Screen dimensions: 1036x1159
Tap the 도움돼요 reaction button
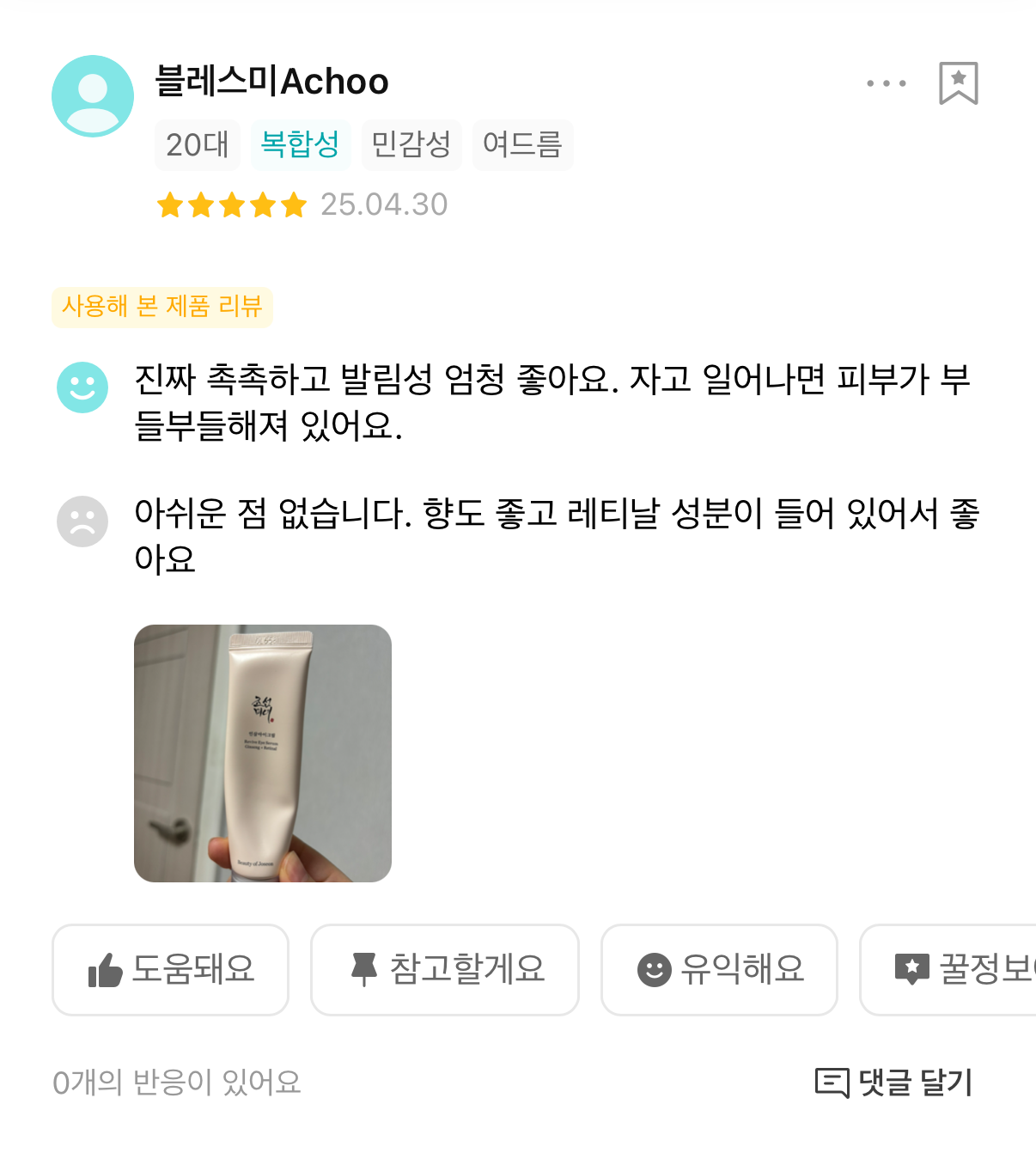click(170, 969)
